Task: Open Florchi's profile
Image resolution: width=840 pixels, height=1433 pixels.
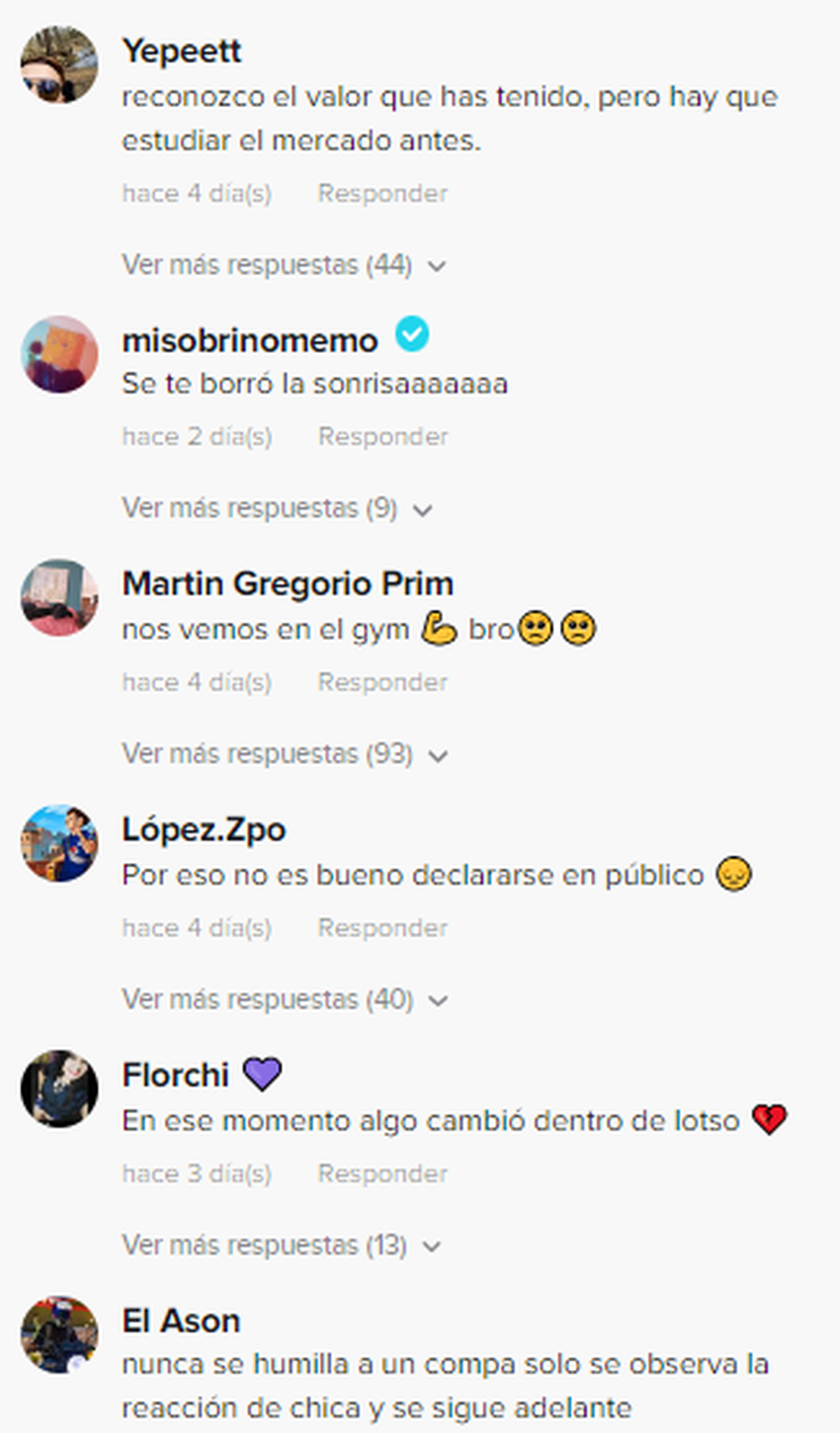Action: [x=176, y=1075]
